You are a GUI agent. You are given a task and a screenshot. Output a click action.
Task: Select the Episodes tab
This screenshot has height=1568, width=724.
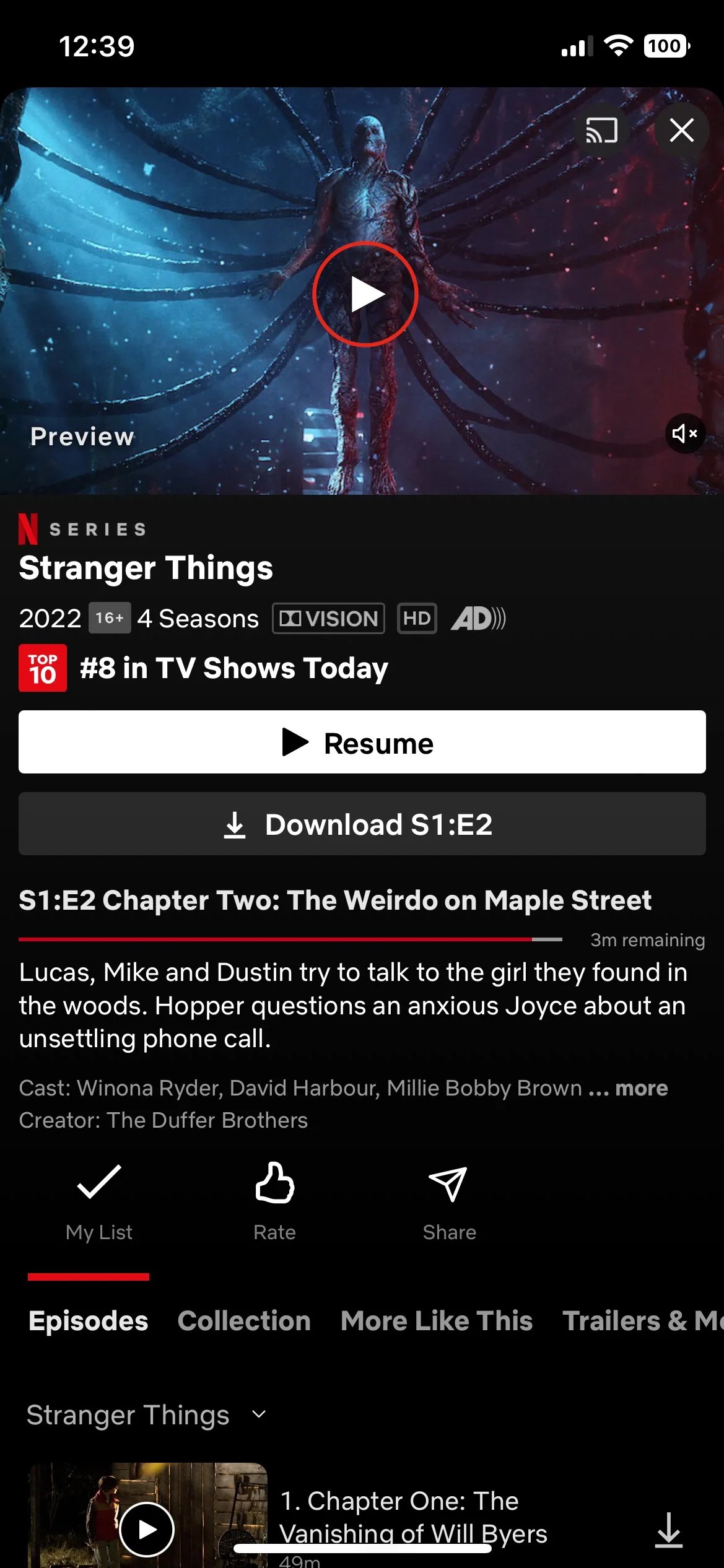89,1321
